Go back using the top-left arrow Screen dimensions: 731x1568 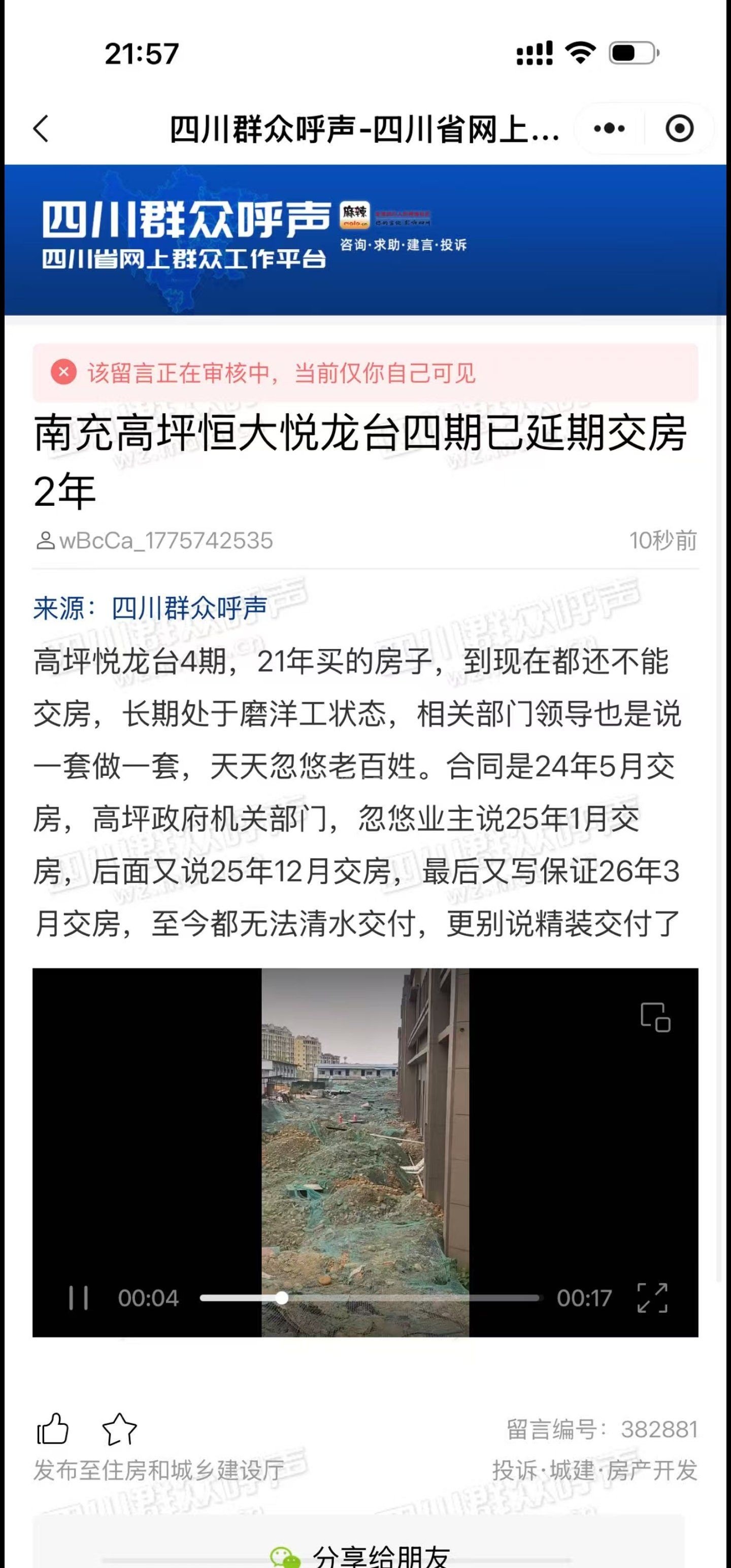click(x=41, y=128)
